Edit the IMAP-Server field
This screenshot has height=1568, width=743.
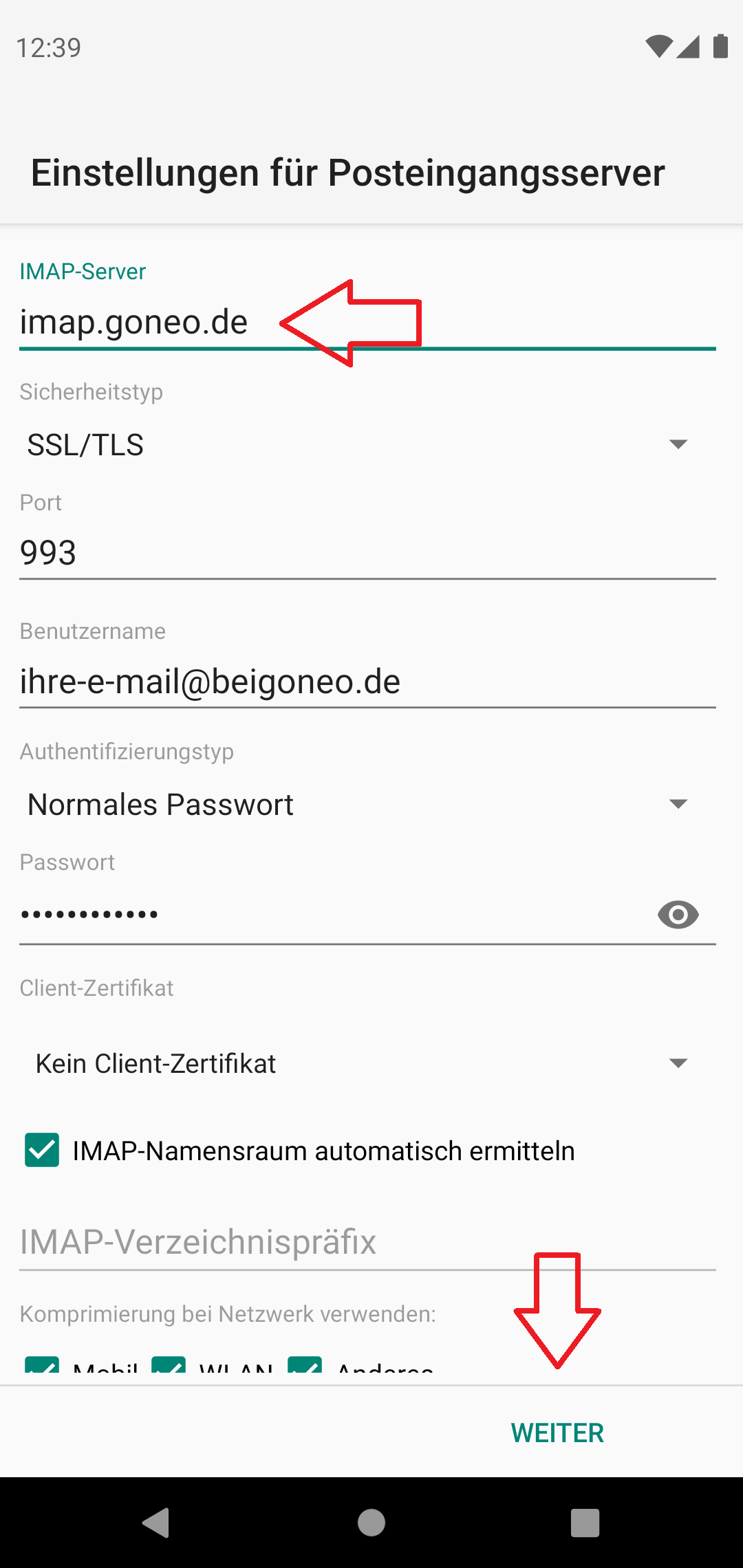[x=367, y=322]
